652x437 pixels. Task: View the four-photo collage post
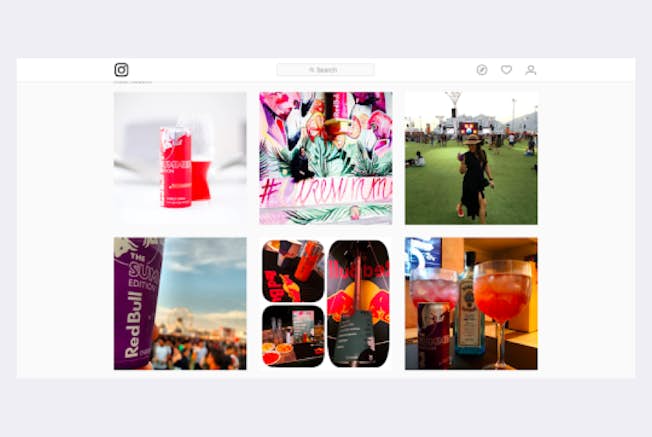pyautogui.click(x=325, y=303)
